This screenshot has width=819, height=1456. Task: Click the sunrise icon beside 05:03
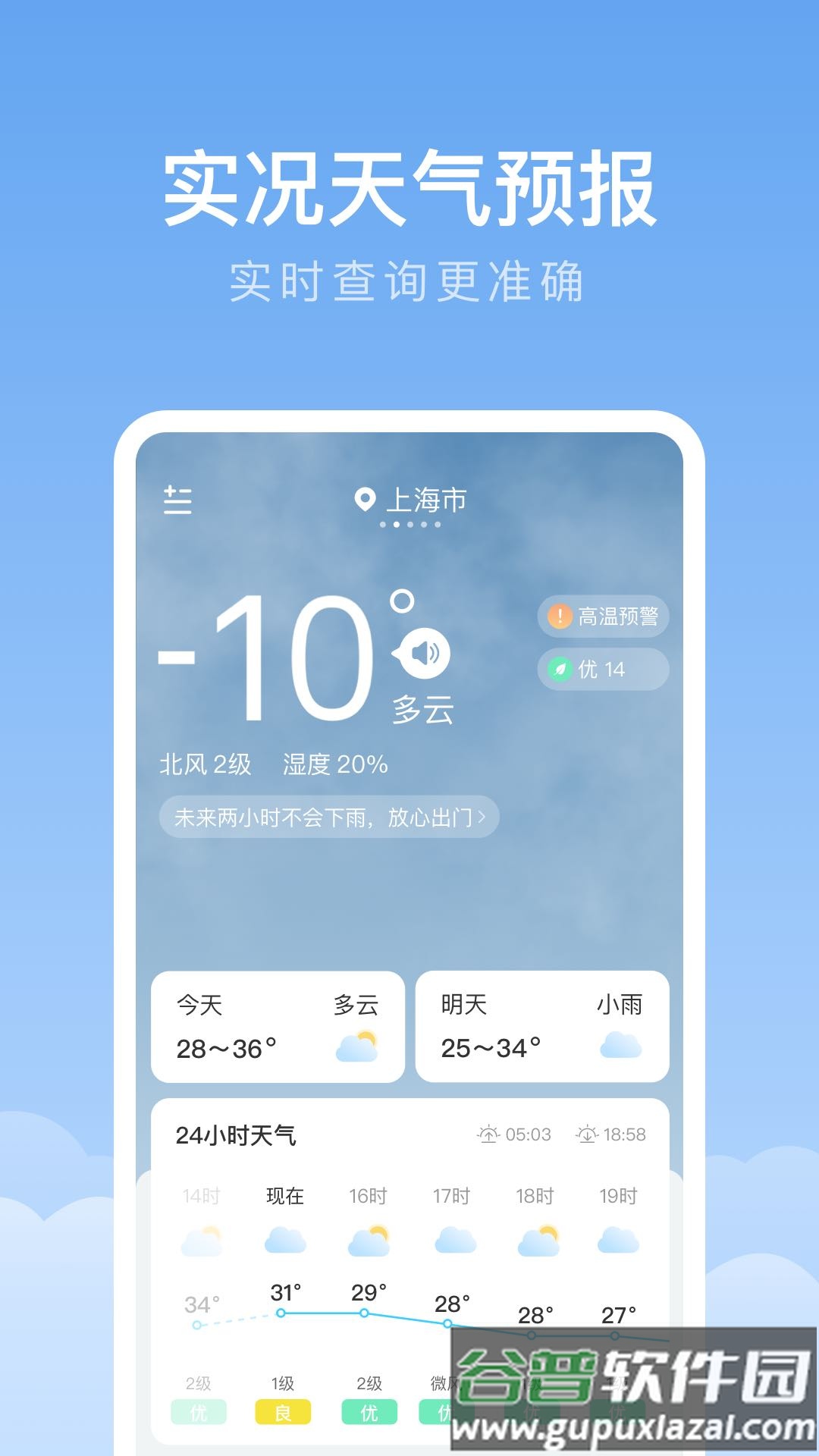(x=489, y=1133)
